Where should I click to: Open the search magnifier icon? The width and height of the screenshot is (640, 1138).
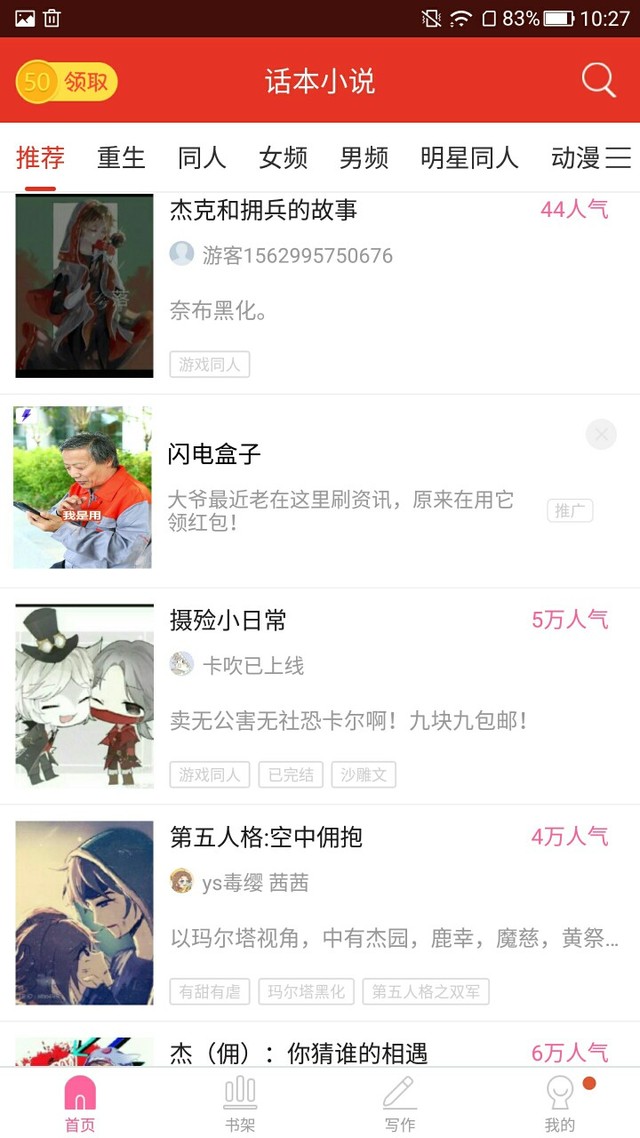[599, 80]
